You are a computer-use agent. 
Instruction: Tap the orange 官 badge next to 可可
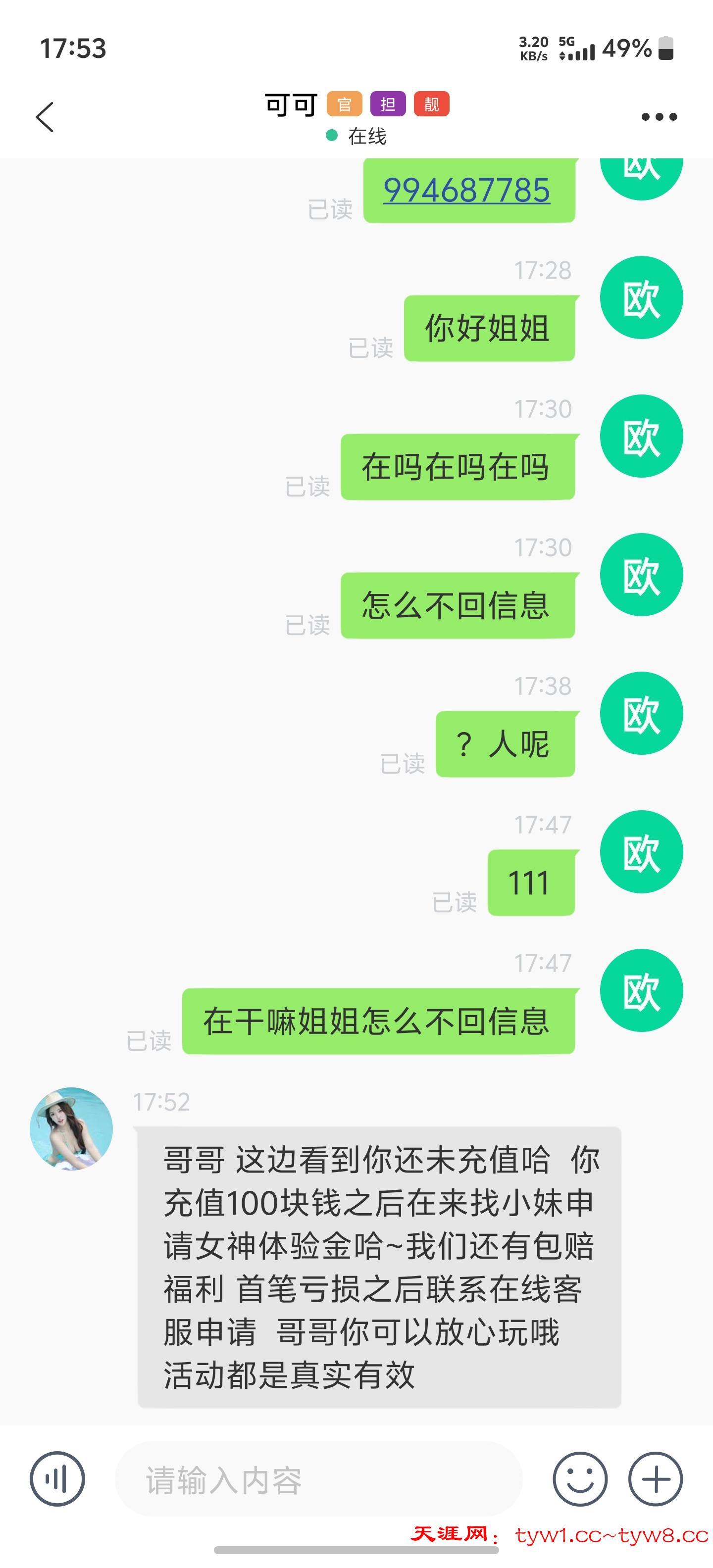click(344, 103)
